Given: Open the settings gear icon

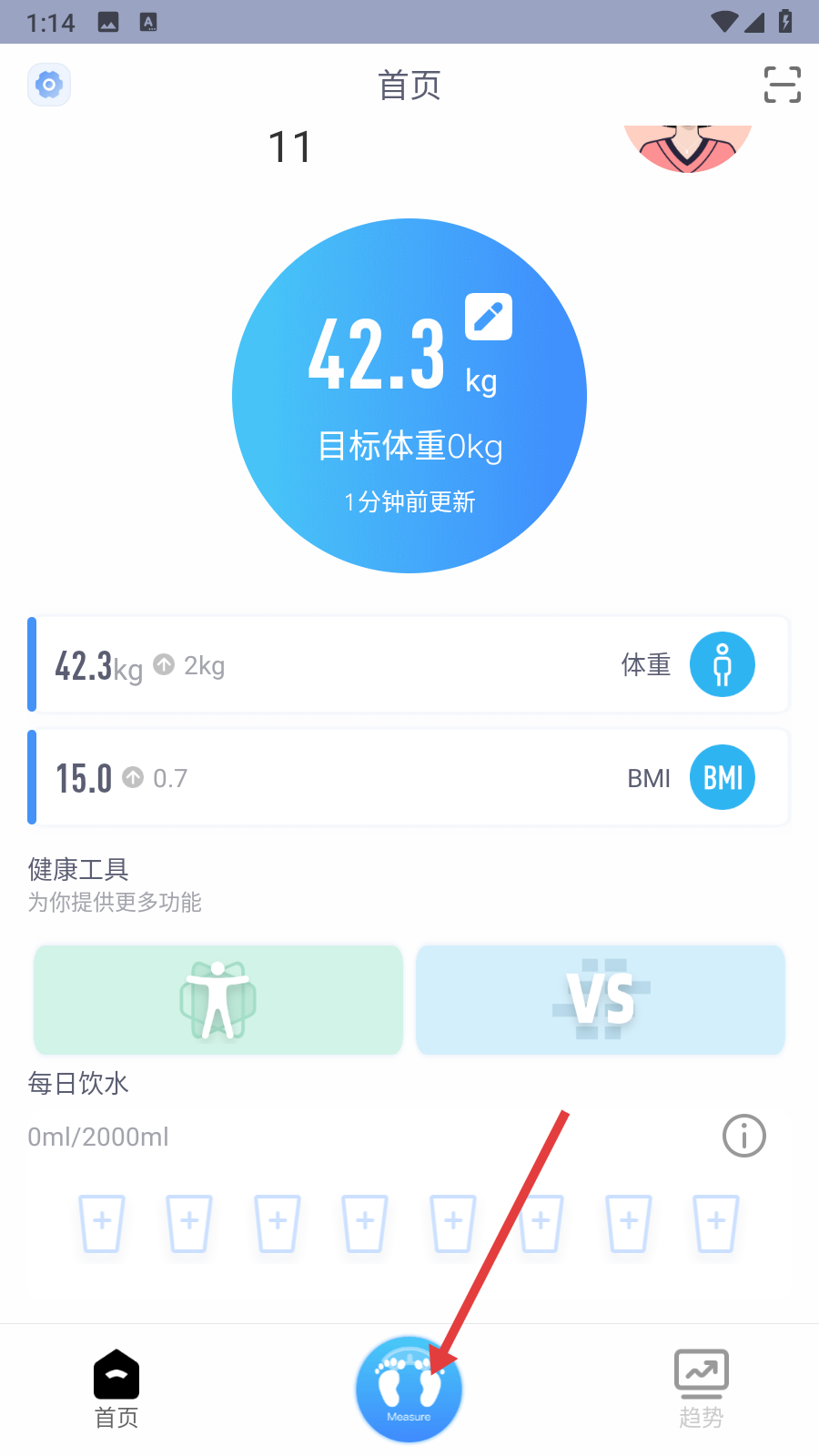Looking at the screenshot, I should click(x=49, y=85).
